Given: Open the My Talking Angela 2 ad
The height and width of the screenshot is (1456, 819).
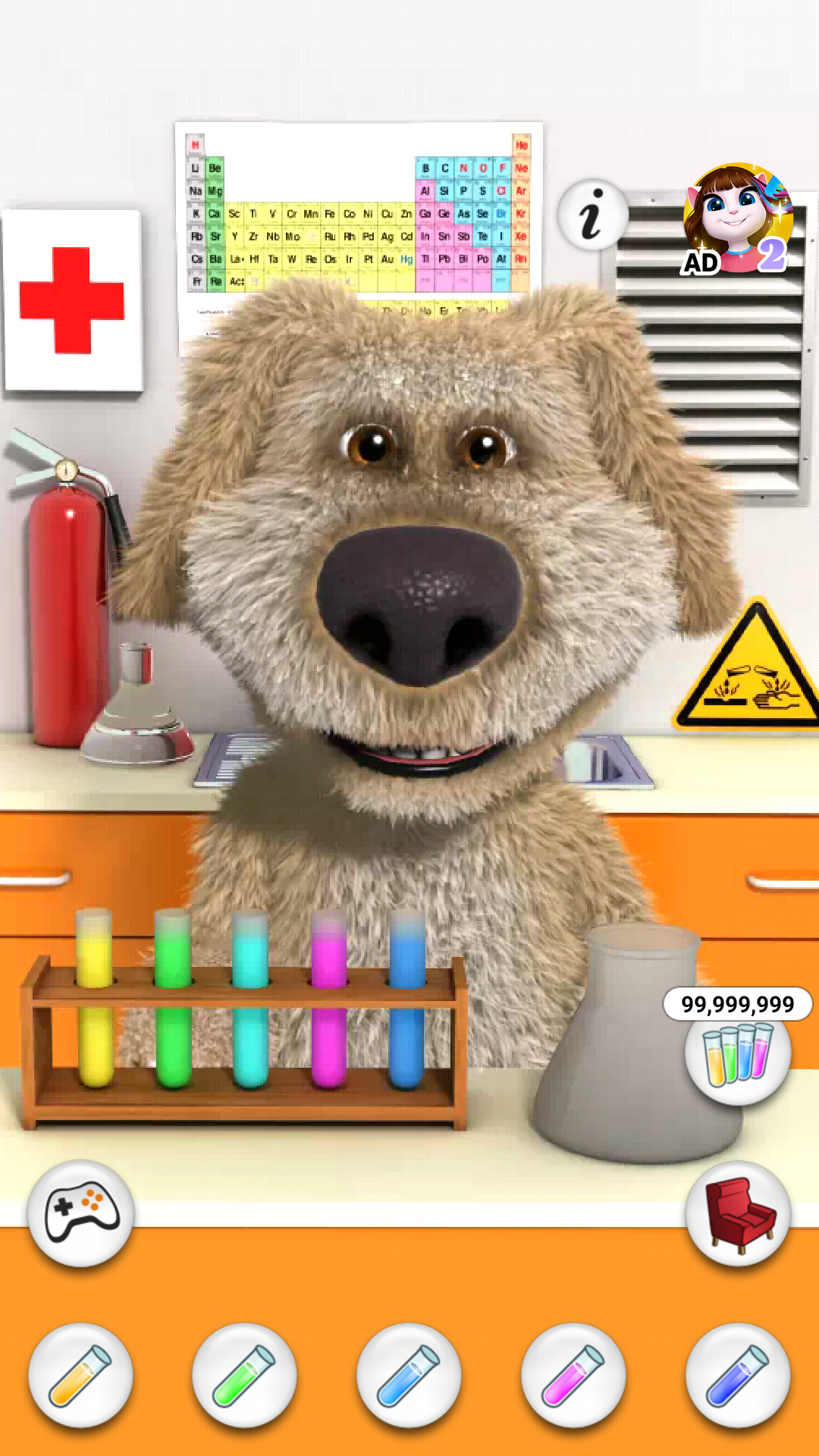Looking at the screenshot, I should coord(737,218).
